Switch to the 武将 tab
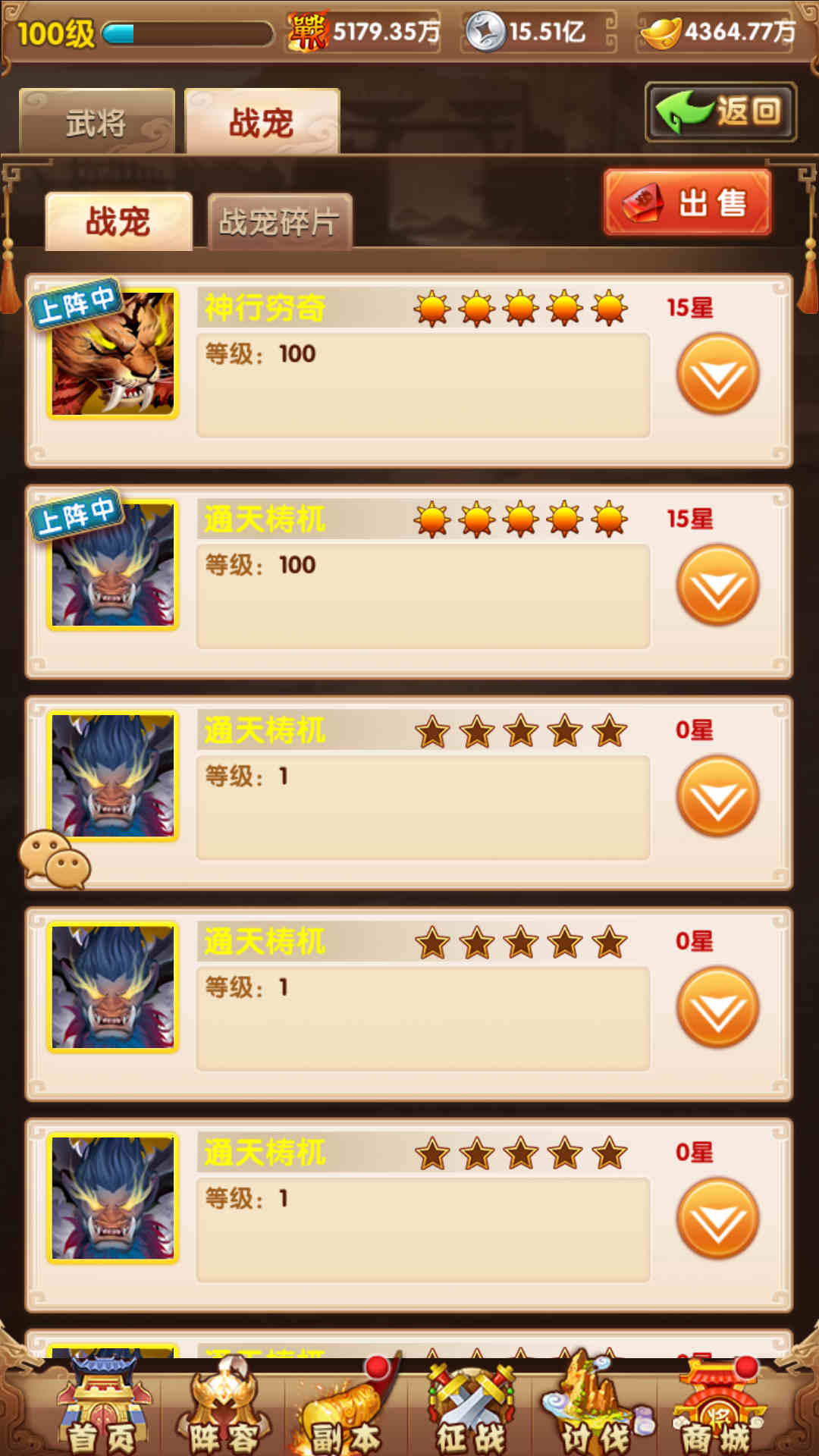Image resolution: width=819 pixels, height=1456 pixels. click(96, 122)
